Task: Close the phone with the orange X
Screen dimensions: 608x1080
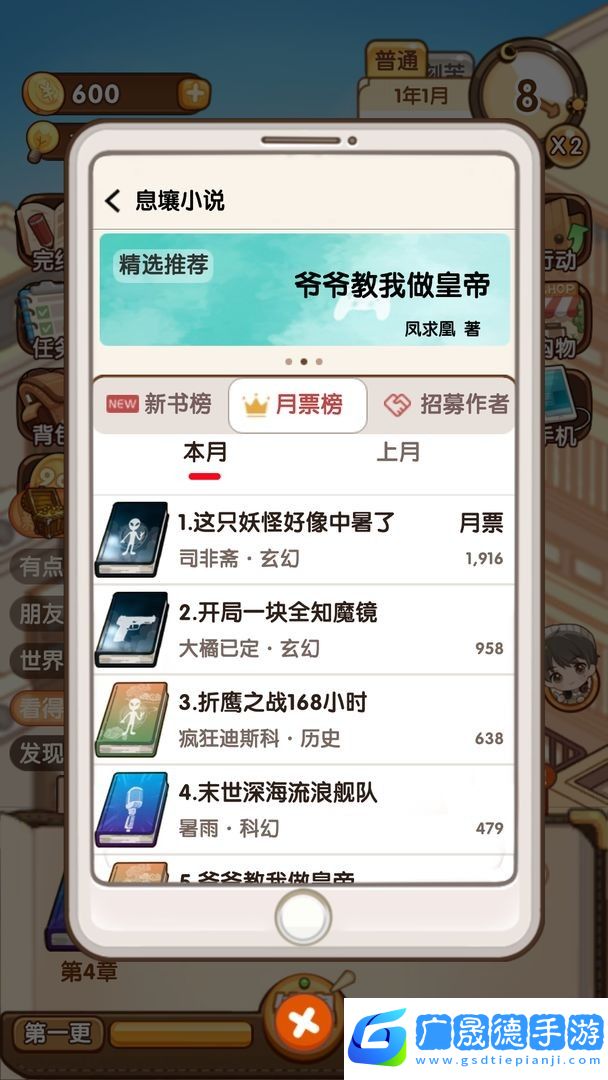Action: (304, 1022)
